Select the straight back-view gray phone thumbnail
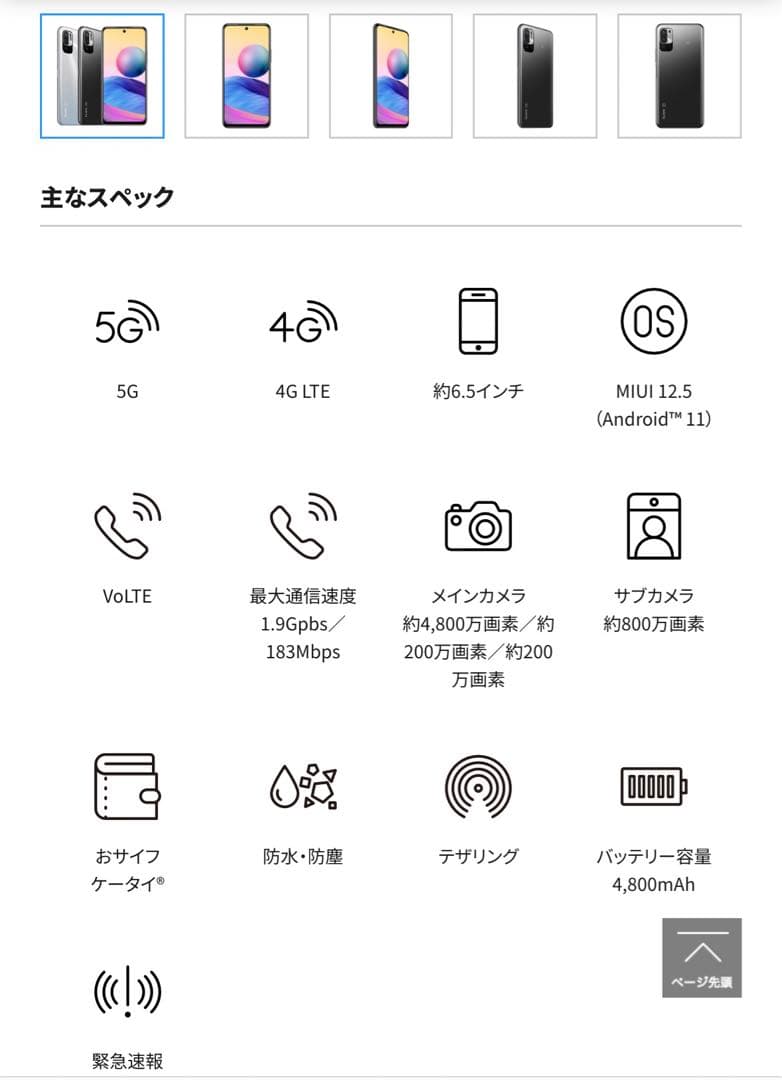 679,76
